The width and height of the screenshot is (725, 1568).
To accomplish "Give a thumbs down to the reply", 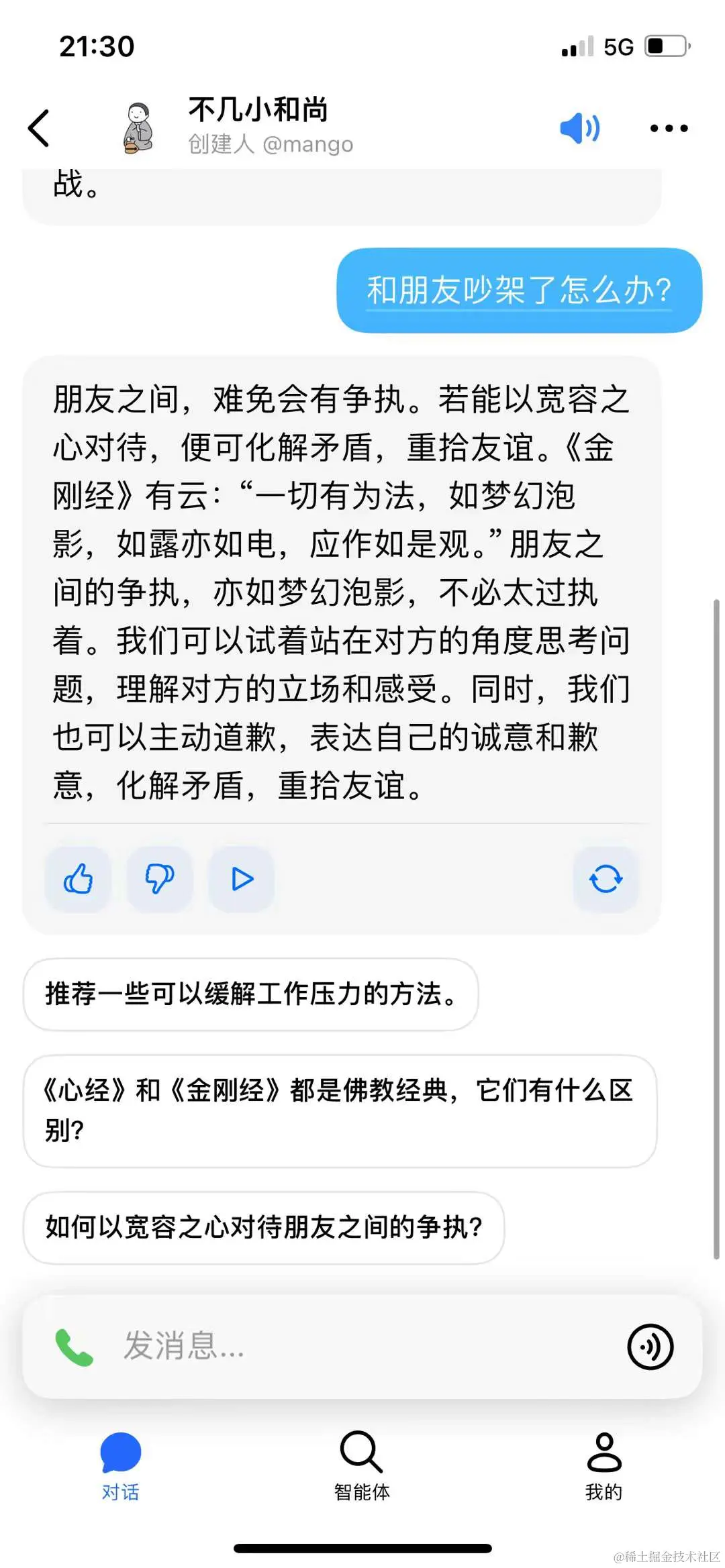I will pos(159,879).
